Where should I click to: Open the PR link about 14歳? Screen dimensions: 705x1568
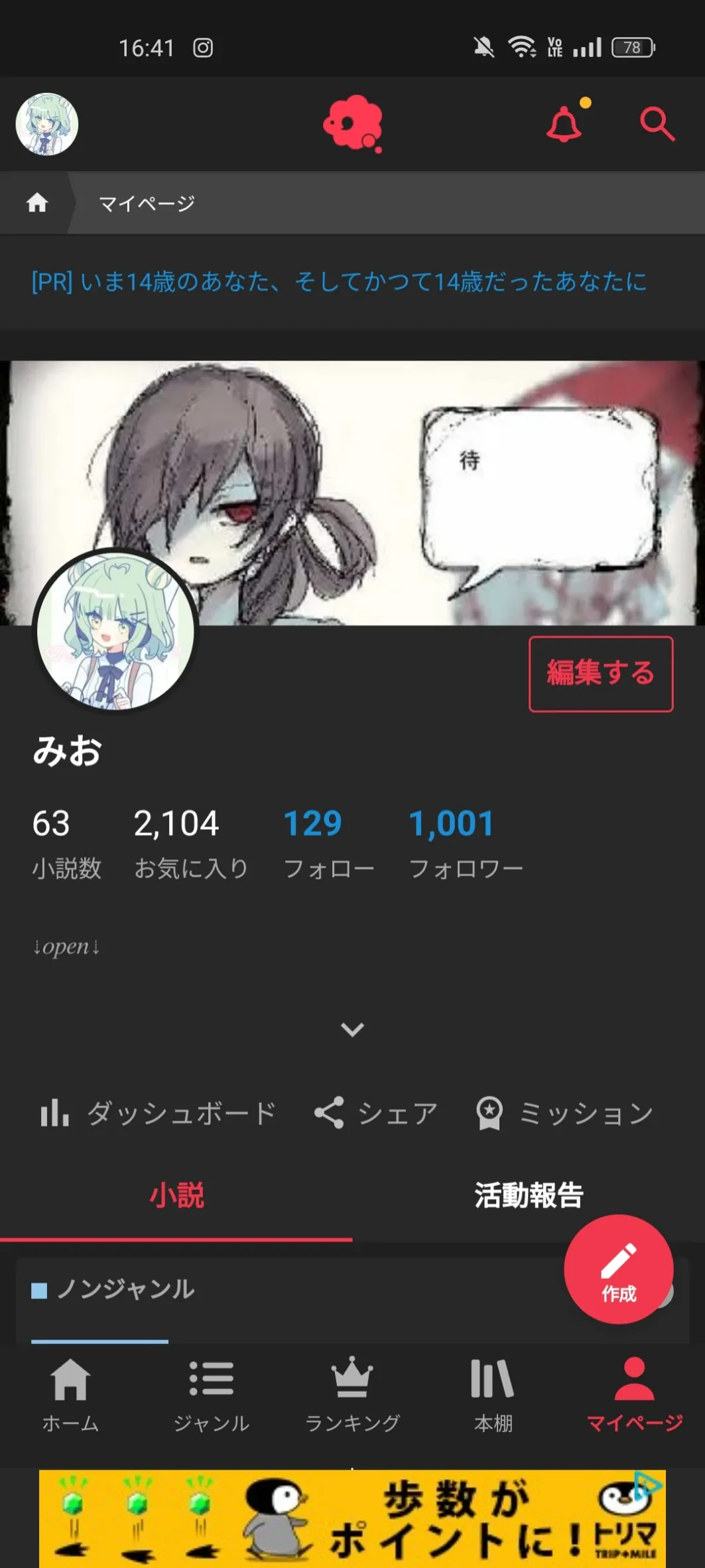(339, 282)
